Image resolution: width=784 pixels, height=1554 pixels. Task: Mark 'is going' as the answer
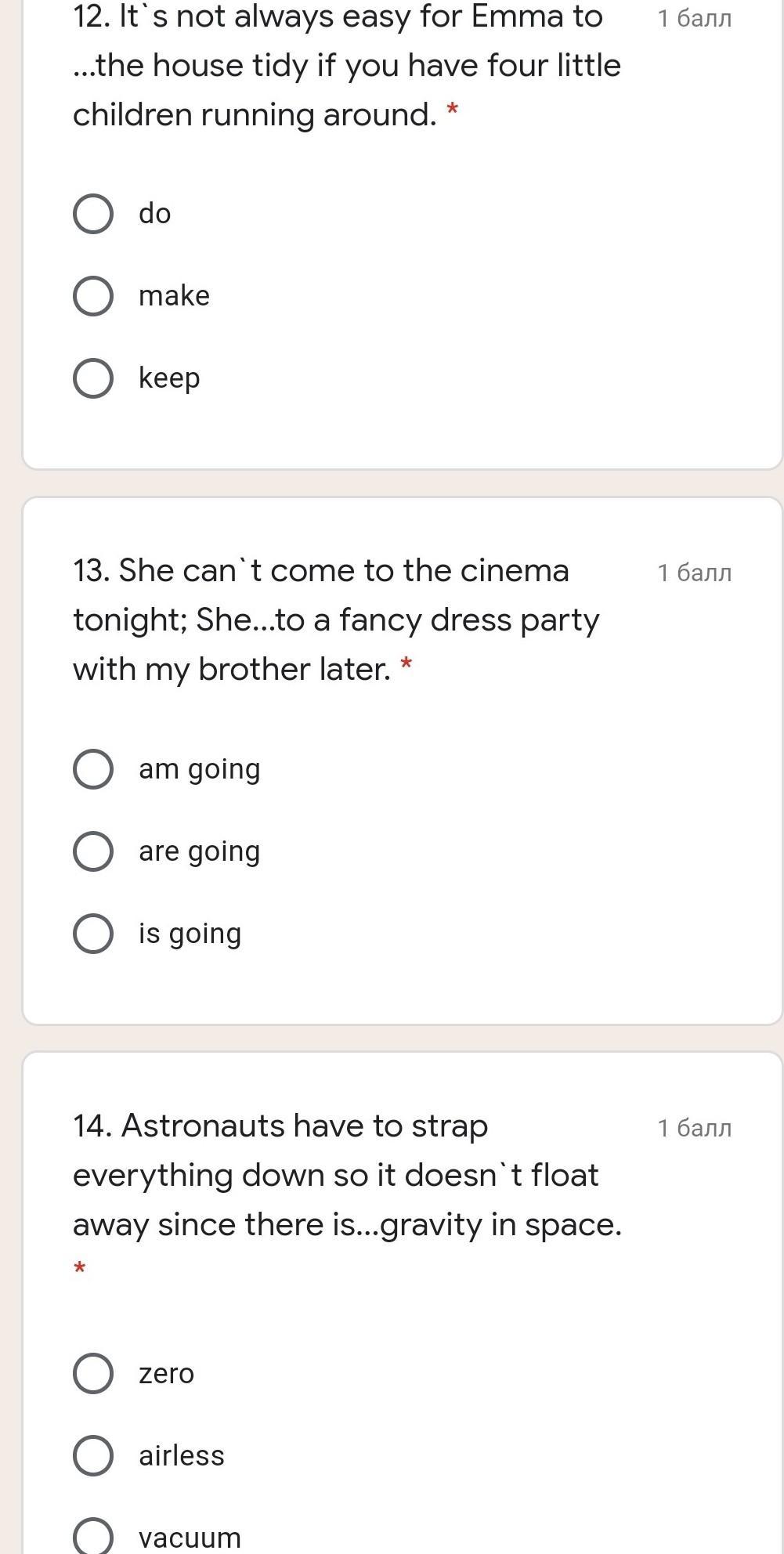point(93,934)
